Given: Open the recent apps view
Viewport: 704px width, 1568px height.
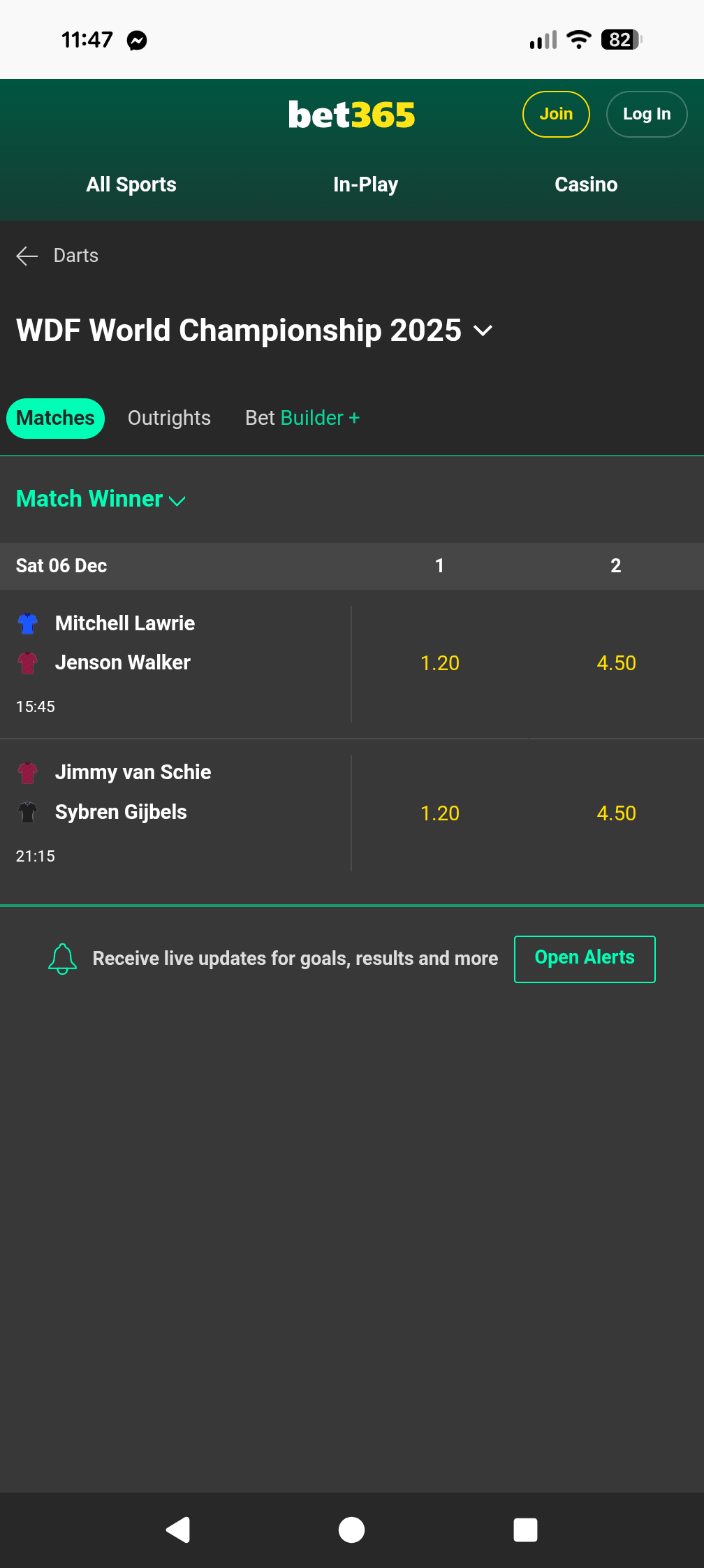Looking at the screenshot, I should (x=525, y=1530).
